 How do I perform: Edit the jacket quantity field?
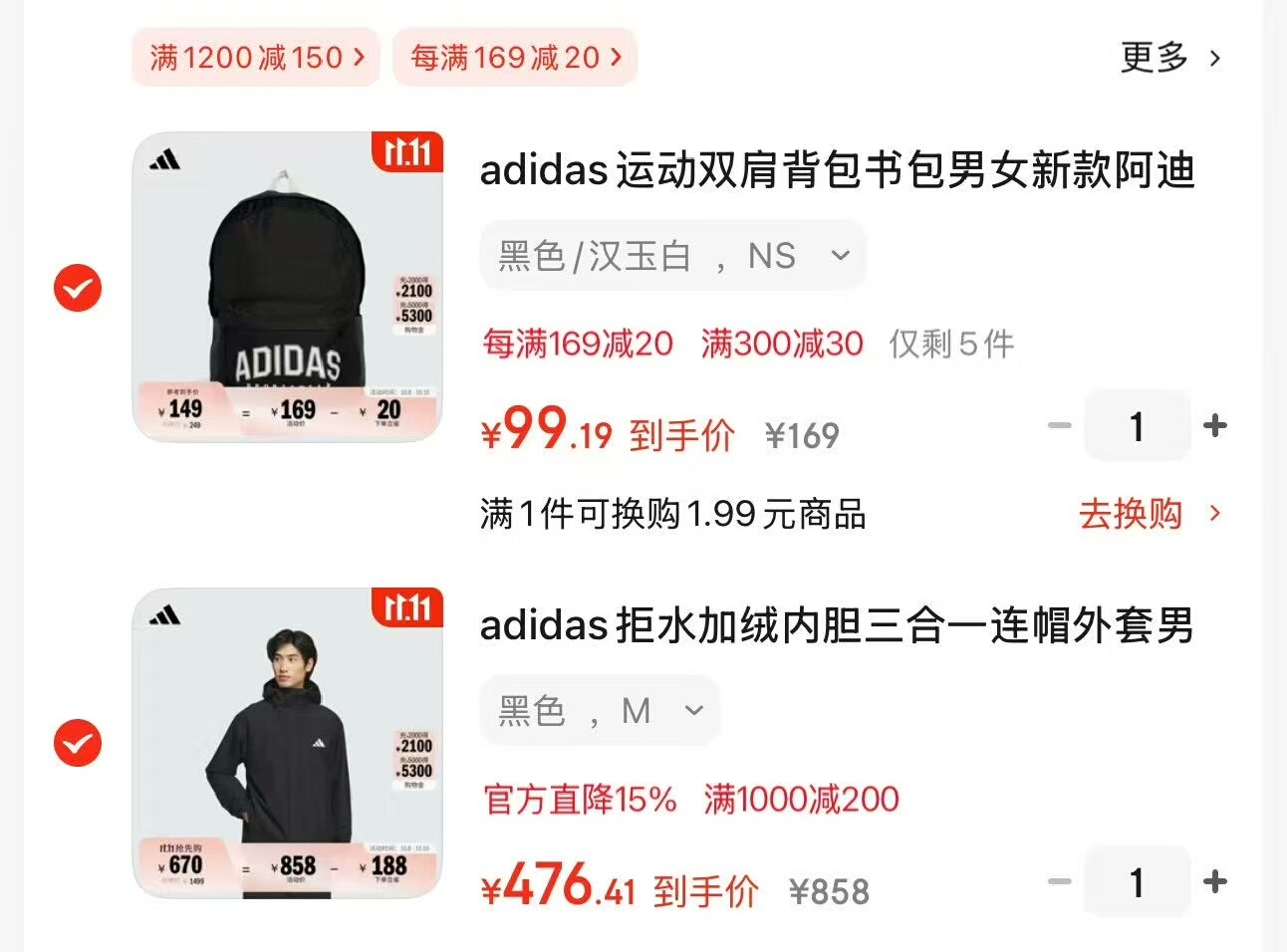(x=1137, y=881)
